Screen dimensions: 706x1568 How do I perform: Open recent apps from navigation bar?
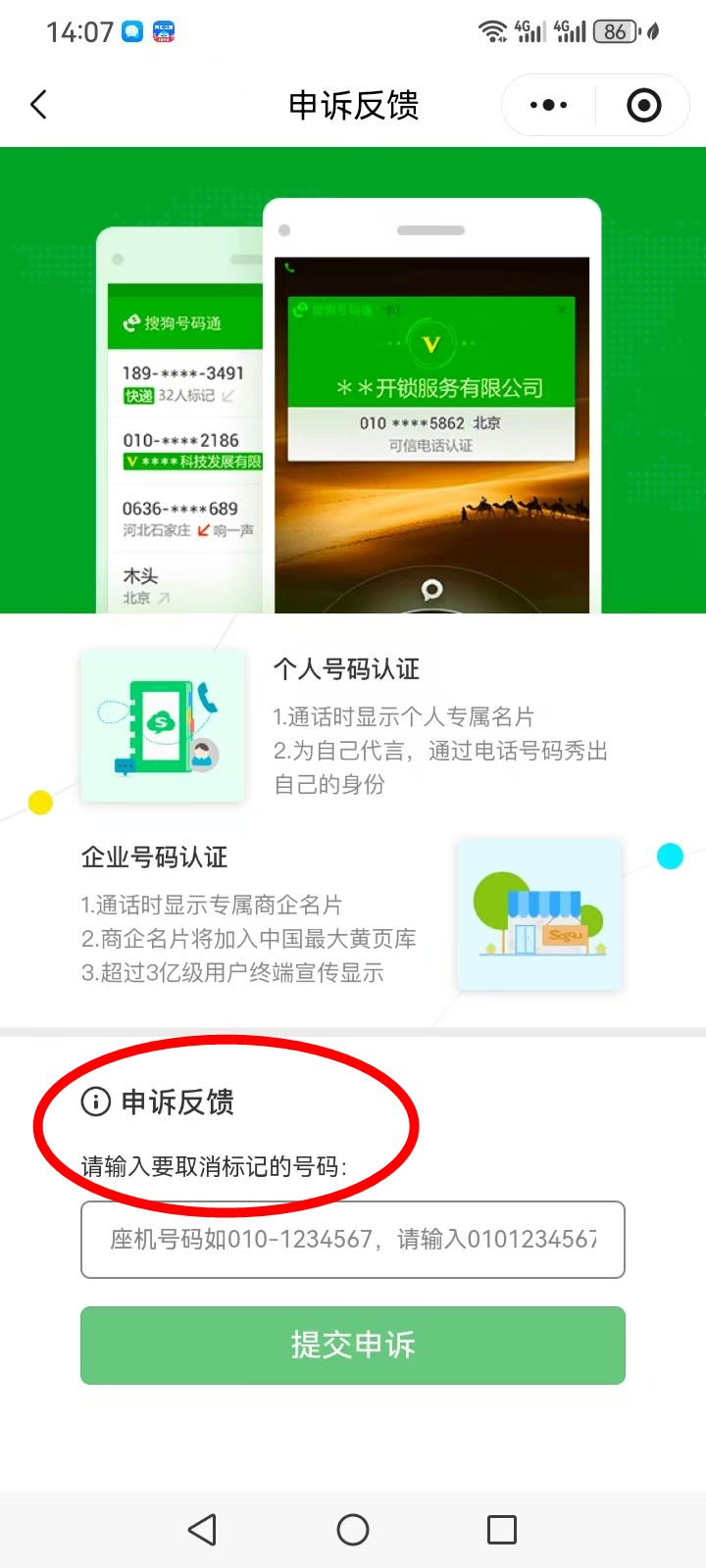(x=502, y=1530)
